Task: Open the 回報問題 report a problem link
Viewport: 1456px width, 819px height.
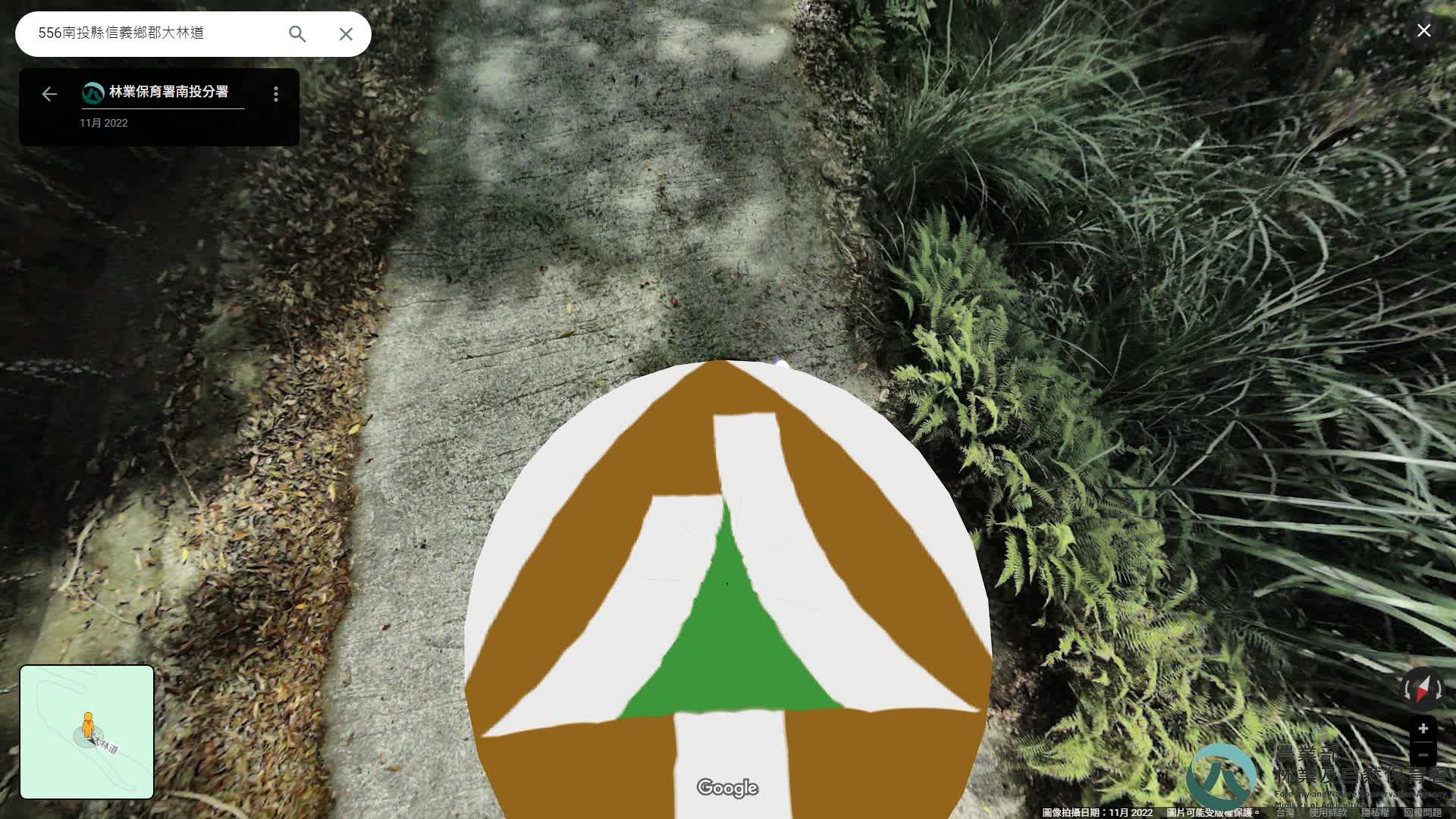Action: tap(1422, 812)
